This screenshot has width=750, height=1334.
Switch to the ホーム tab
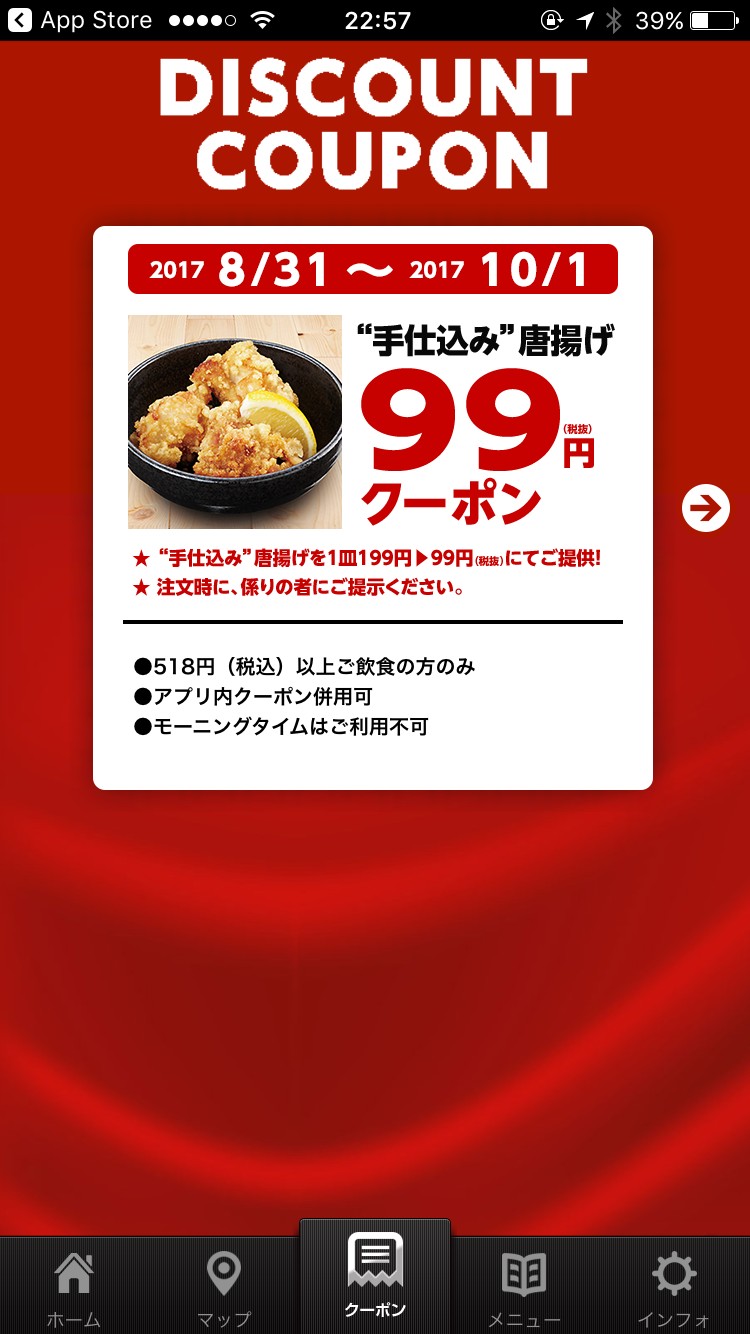[75, 1286]
